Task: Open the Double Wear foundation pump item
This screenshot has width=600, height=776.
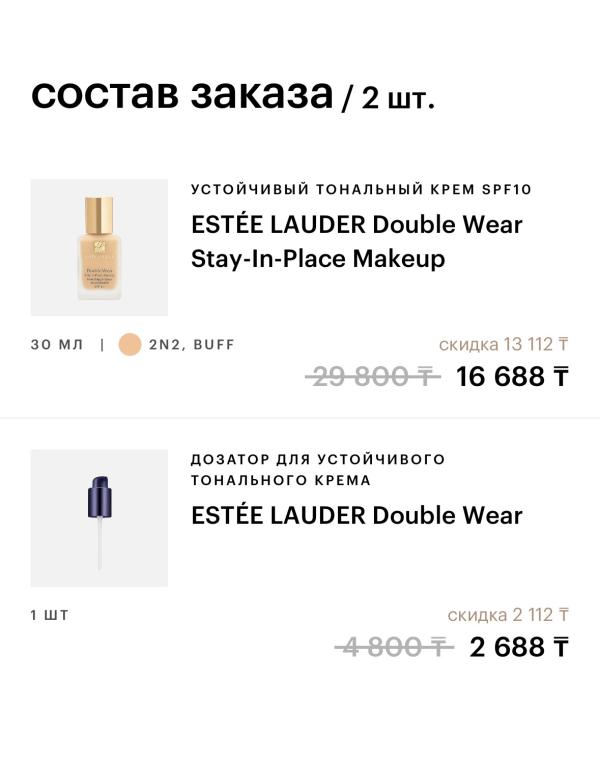Action: pos(356,516)
